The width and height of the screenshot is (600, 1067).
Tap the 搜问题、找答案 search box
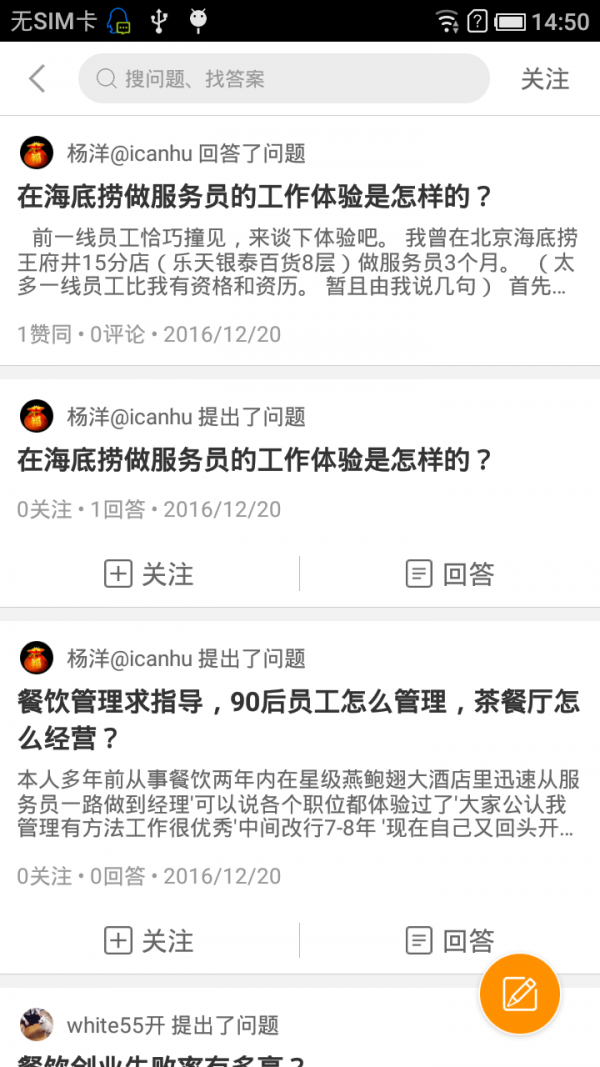click(x=284, y=79)
